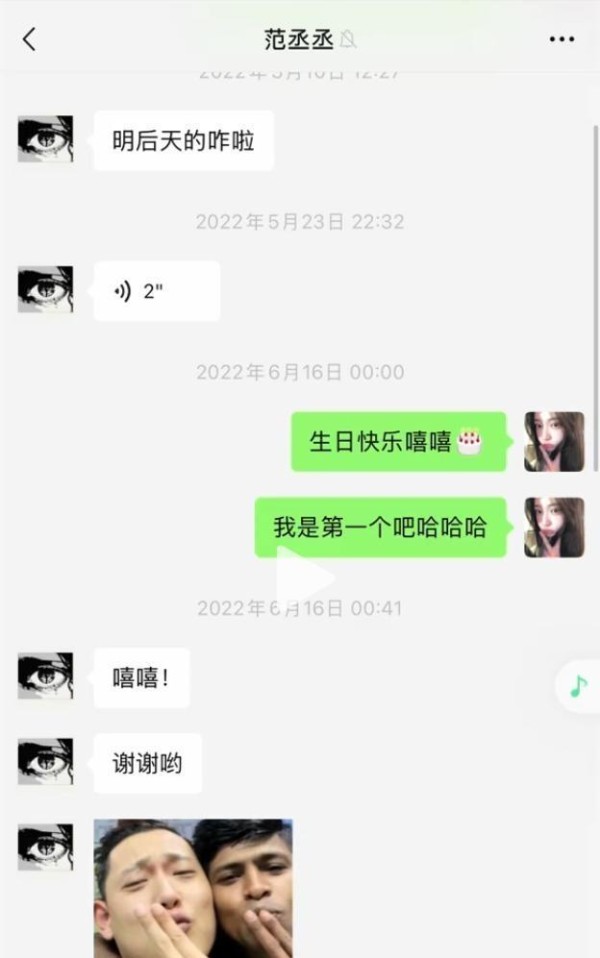Open contact avatar beside 明后天的咋啦
The height and width of the screenshot is (958, 600).
pyautogui.click(x=45, y=139)
